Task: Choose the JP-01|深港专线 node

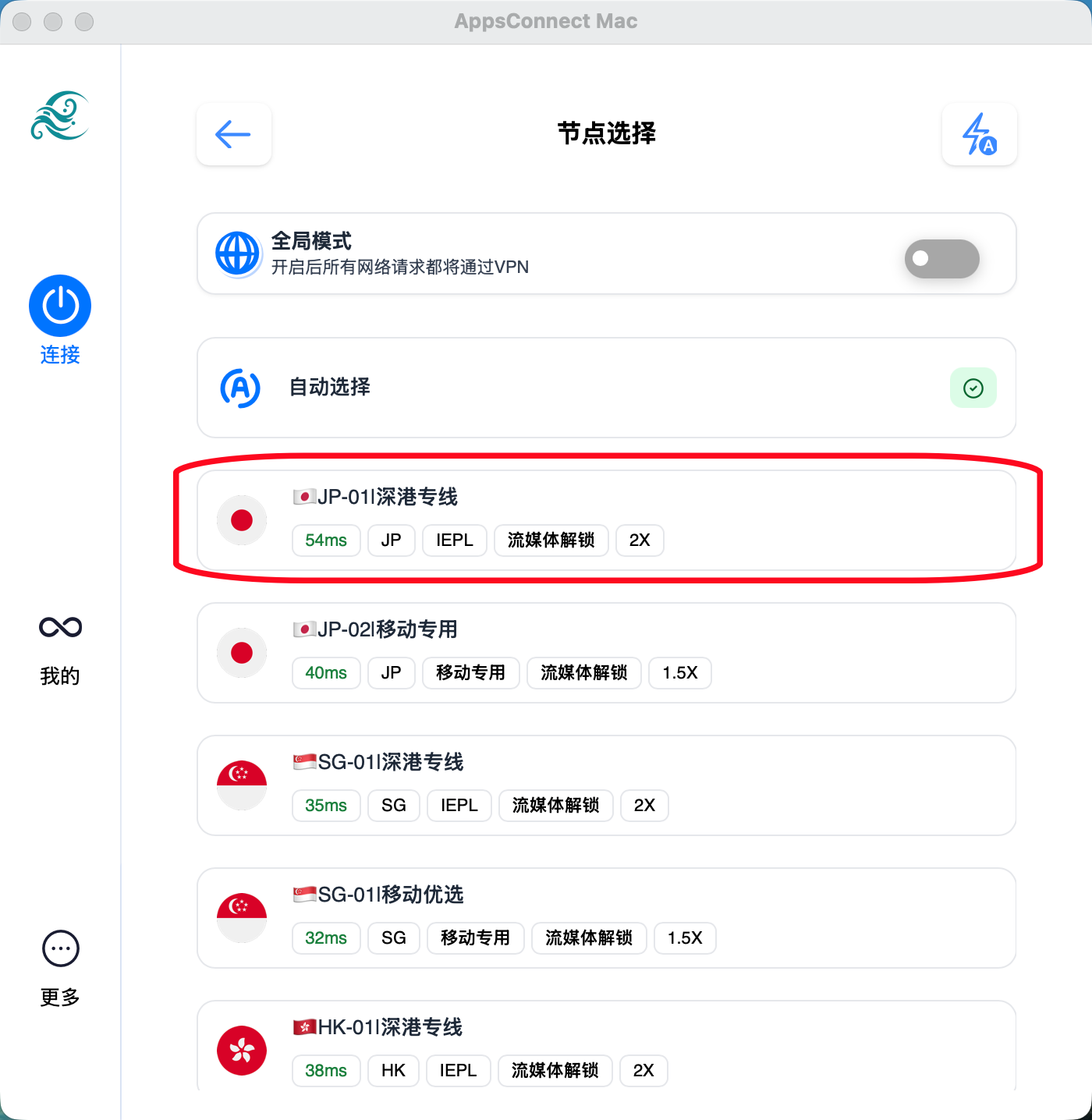Action: (x=605, y=519)
